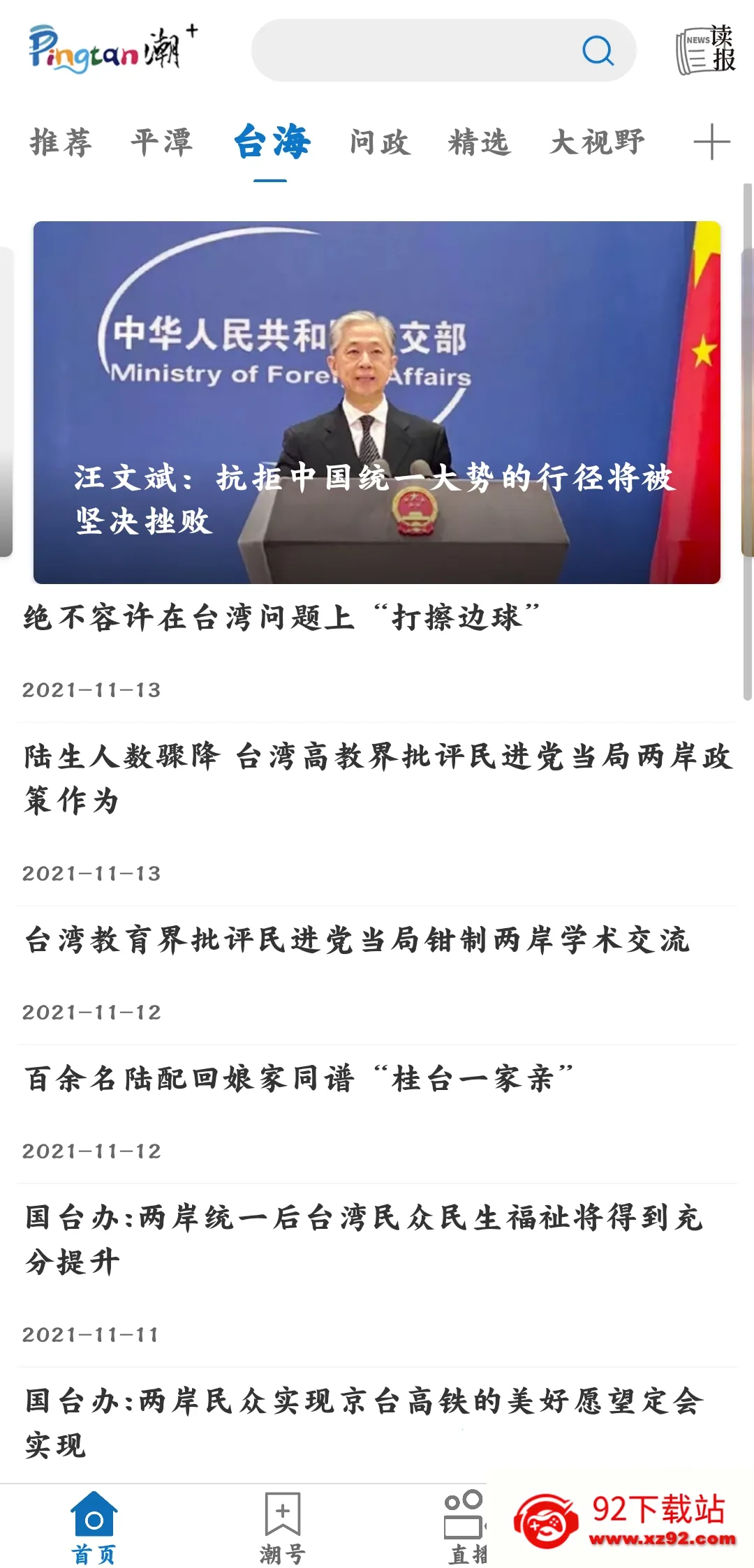754x1568 pixels.
Task: Switch to the 推荐 tab
Action: (x=61, y=142)
